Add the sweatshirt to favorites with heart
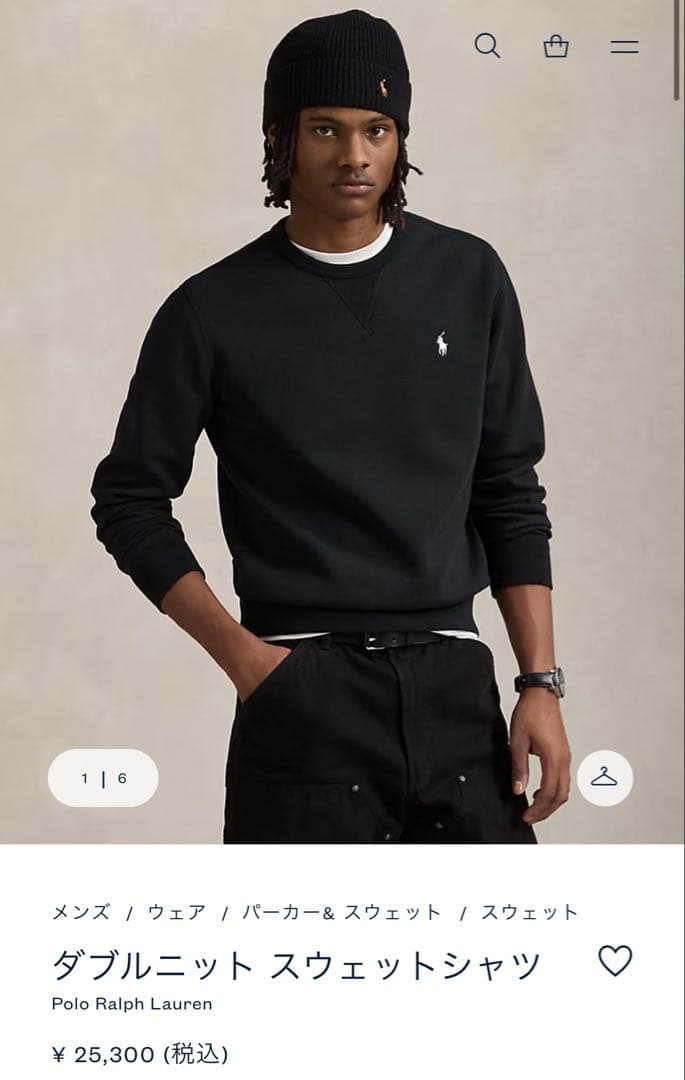The image size is (685, 1080). [615, 961]
